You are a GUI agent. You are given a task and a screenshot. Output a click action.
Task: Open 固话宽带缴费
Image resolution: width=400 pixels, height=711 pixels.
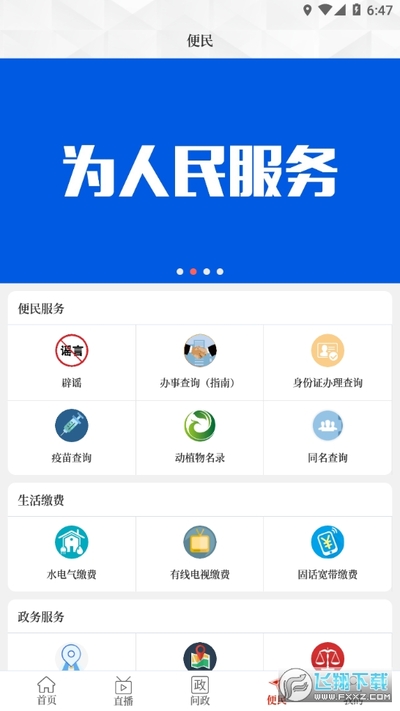[x=327, y=554]
